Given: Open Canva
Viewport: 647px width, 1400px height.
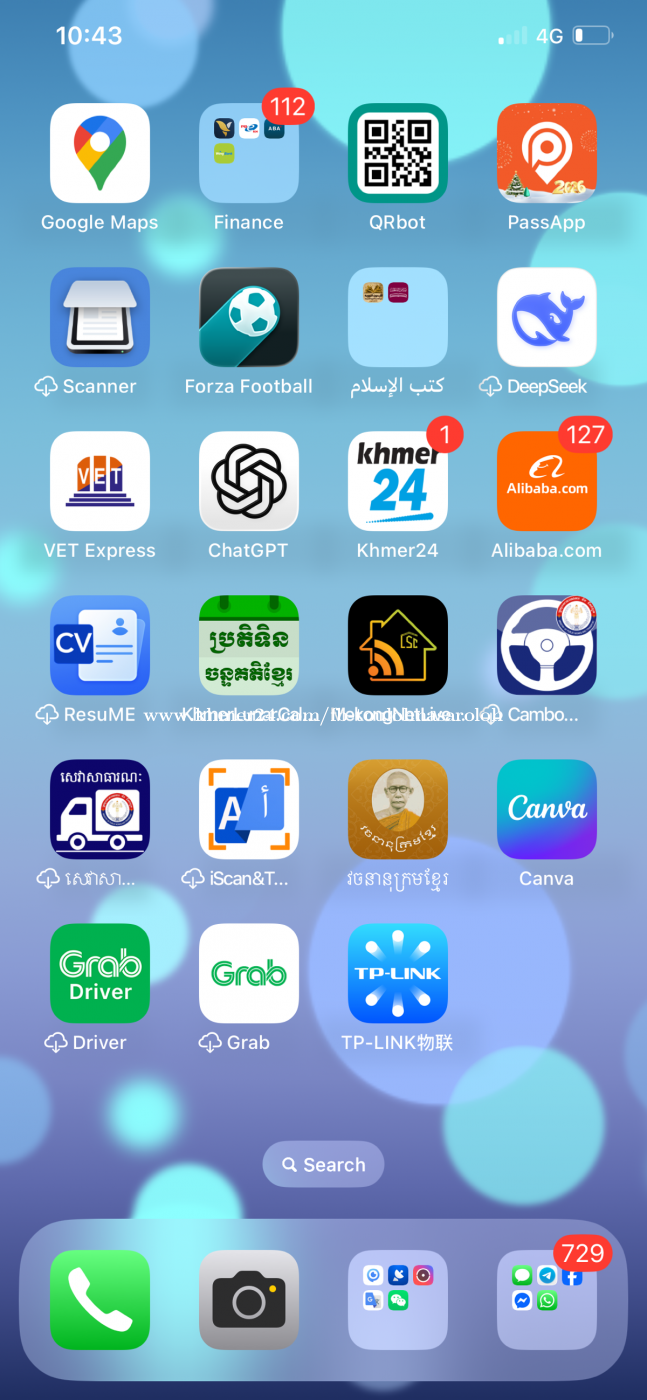Looking at the screenshot, I should click(x=547, y=809).
